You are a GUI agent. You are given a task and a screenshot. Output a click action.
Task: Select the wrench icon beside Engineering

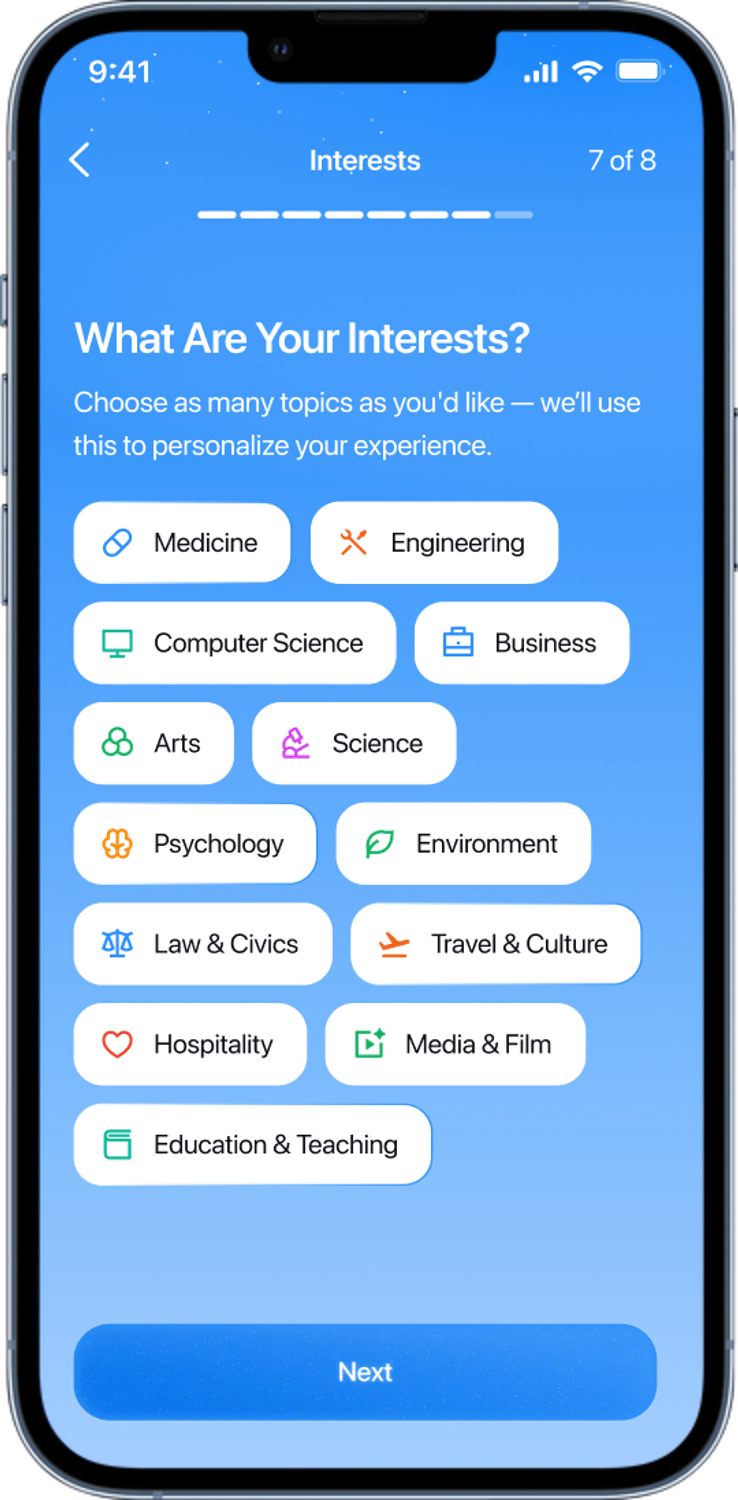(x=351, y=543)
